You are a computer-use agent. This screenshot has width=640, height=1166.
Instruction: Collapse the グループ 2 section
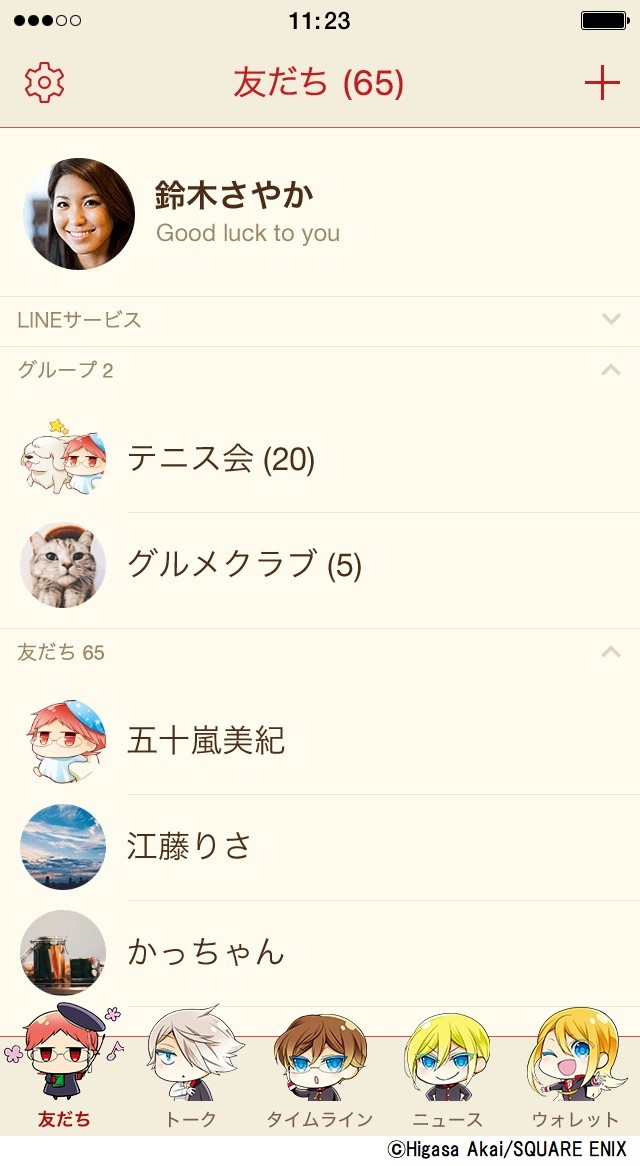coord(611,370)
